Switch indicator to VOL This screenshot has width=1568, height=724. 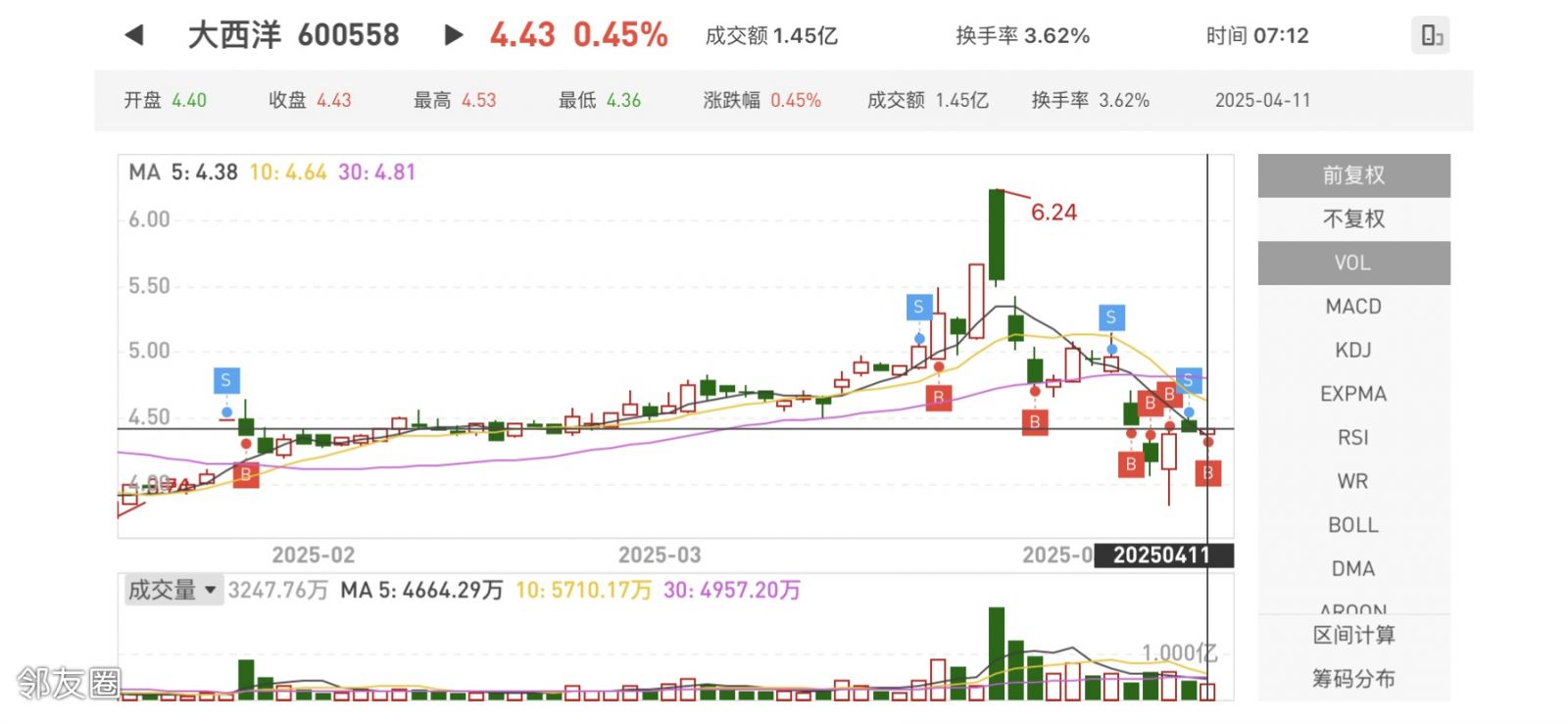tap(1353, 263)
